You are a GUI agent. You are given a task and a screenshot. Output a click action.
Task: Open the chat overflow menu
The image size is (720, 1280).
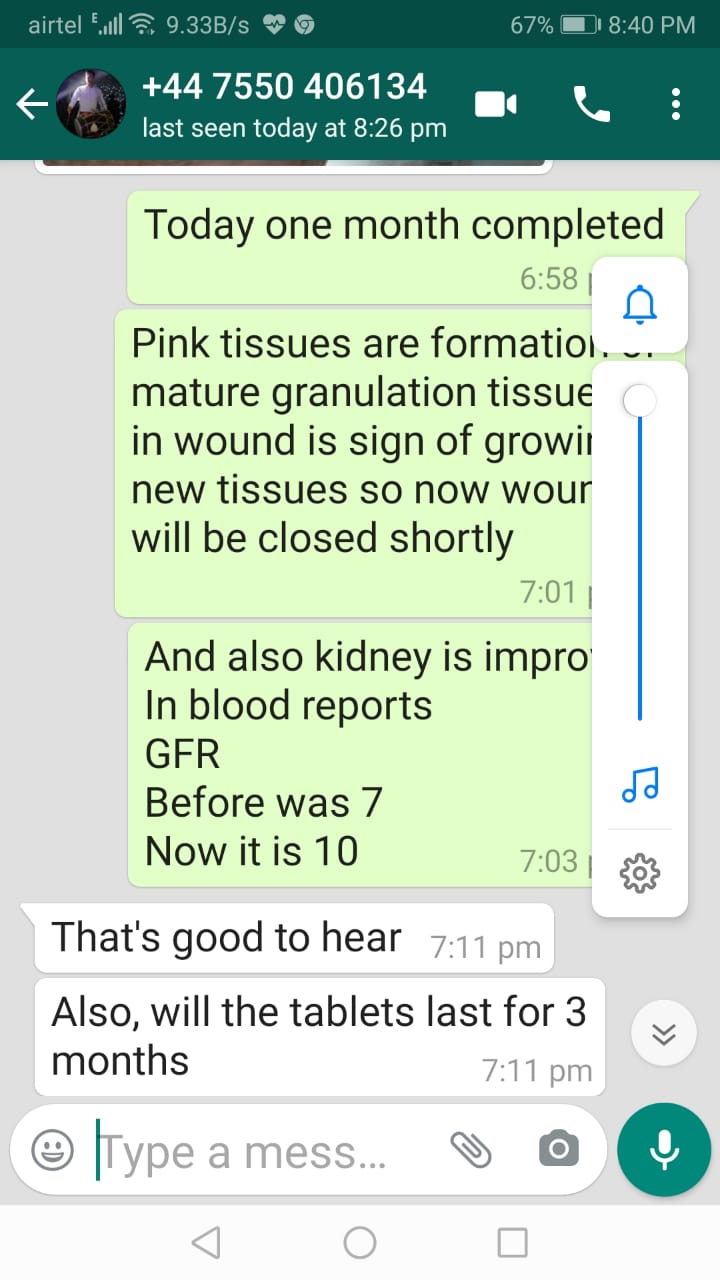click(677, 104)
